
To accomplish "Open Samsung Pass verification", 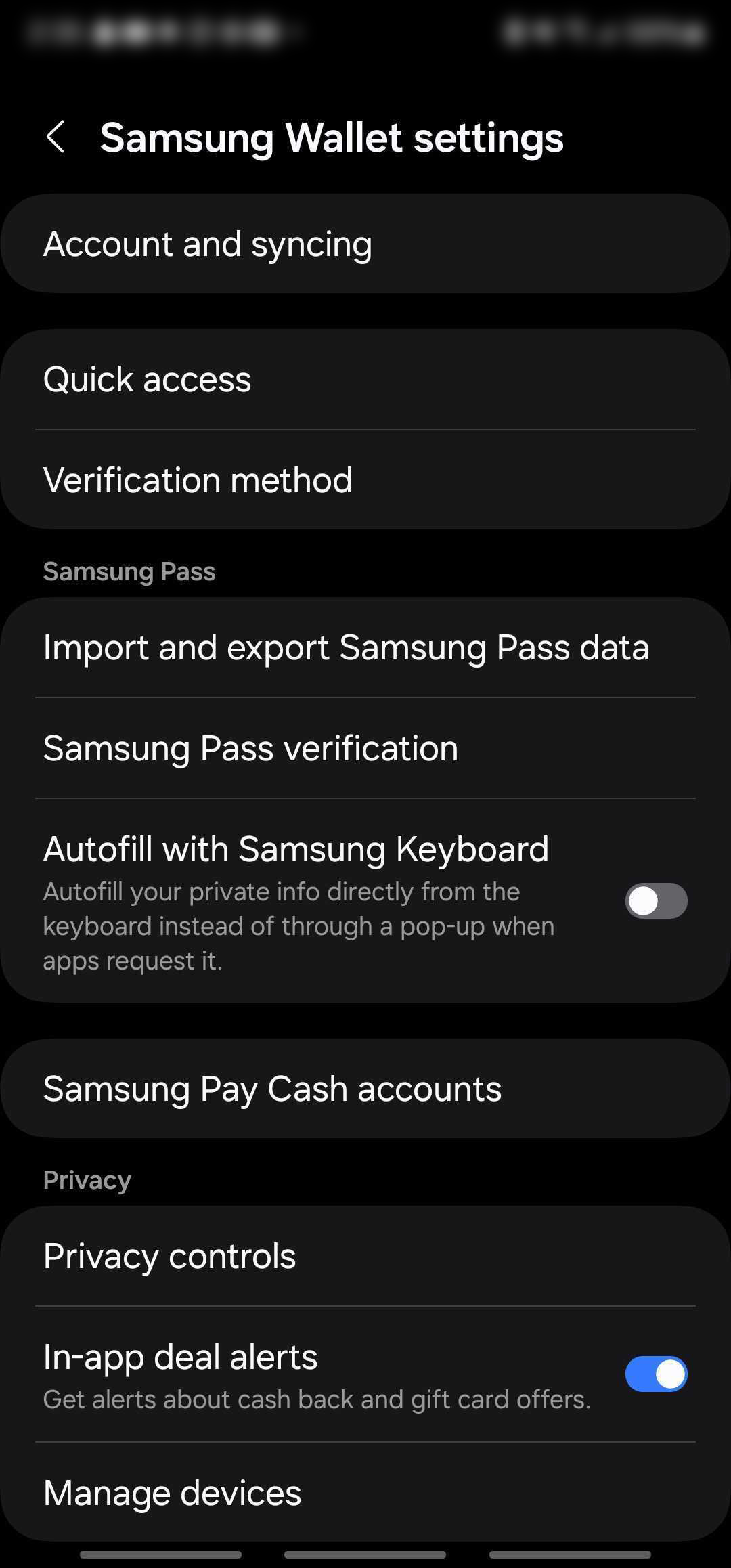I will tap(365, 748).
